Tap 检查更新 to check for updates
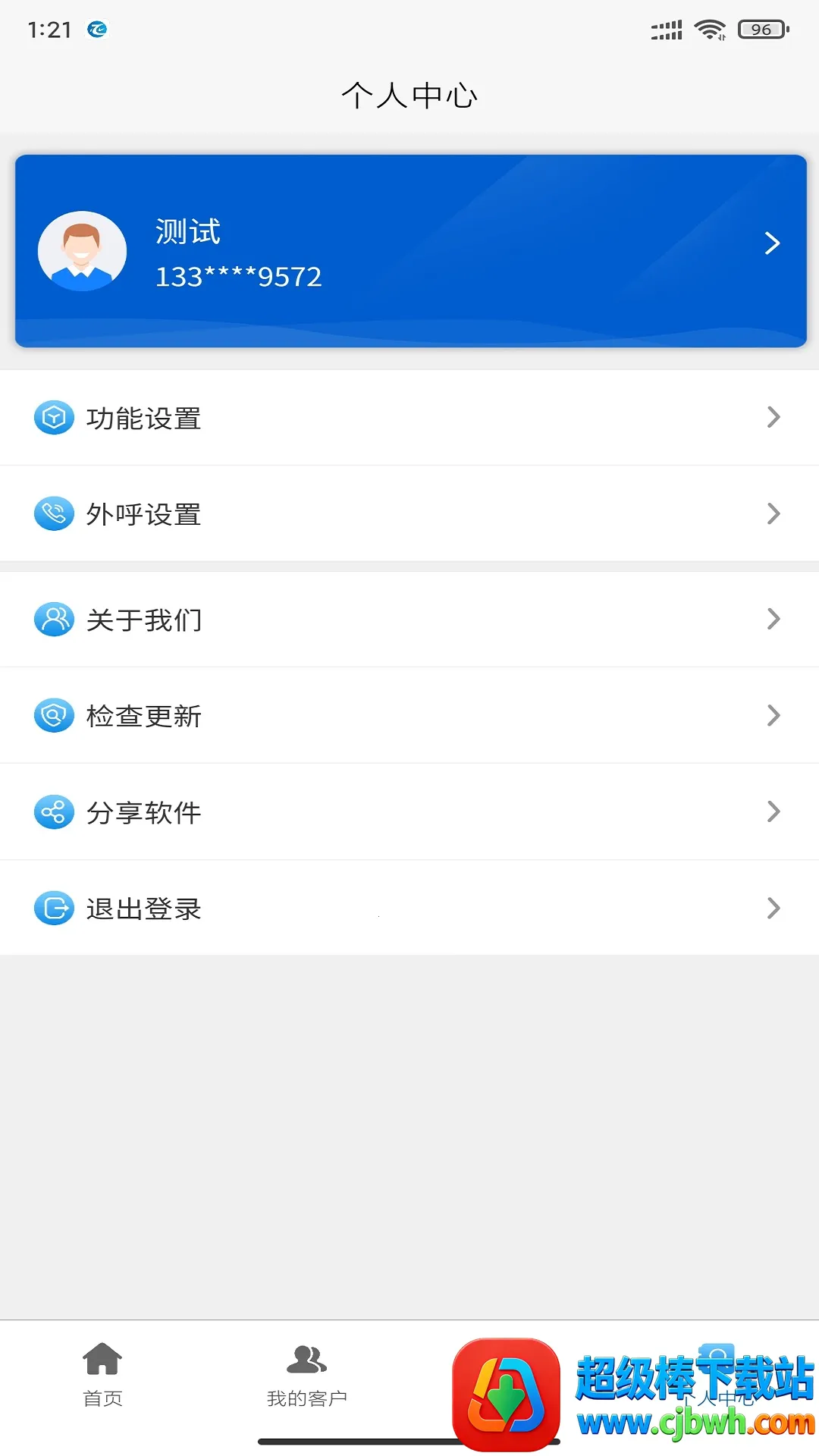Viewport: 819px width, 1456px height. [409, 716]
